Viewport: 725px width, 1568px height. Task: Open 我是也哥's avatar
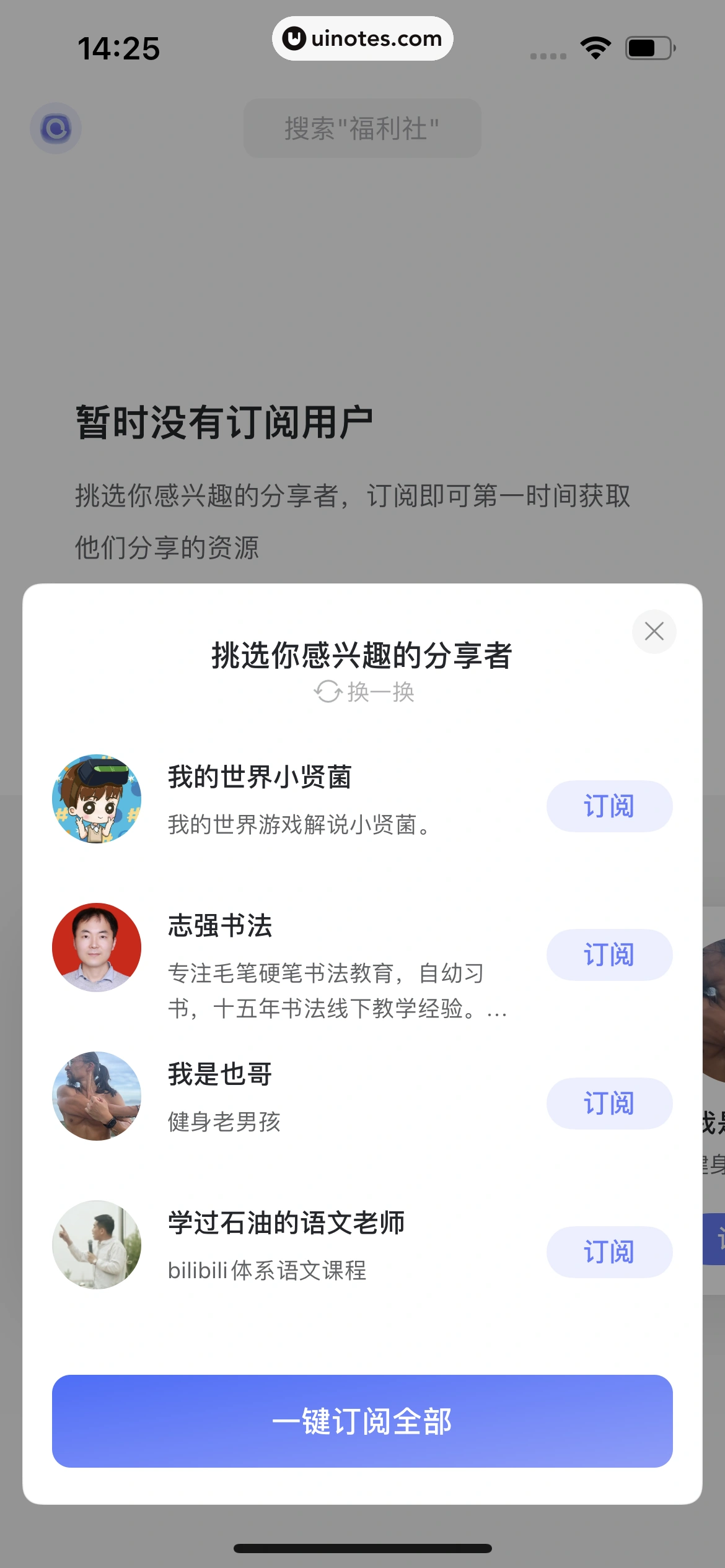click(97, 1095)
